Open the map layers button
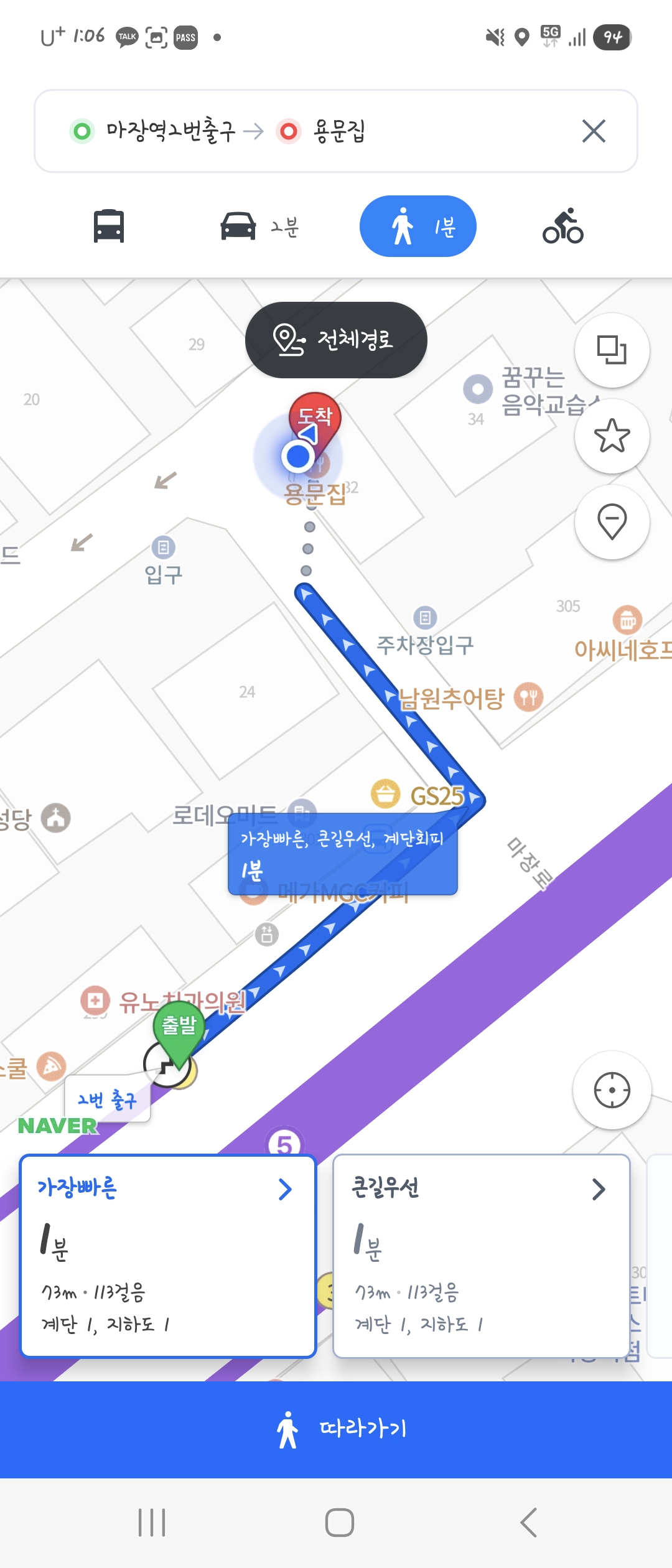 (x=612, y=350)
